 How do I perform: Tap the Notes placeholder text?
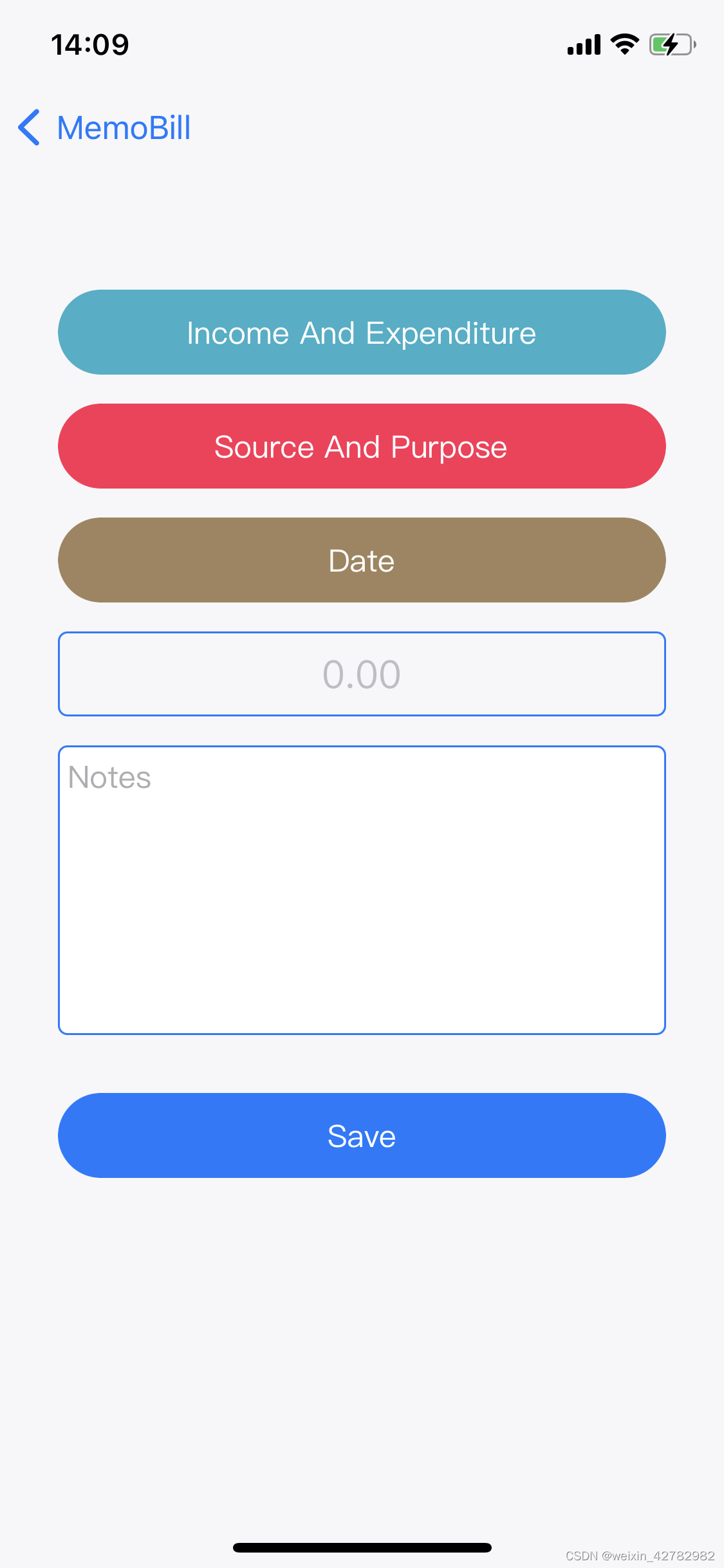[x=108, y=776]
